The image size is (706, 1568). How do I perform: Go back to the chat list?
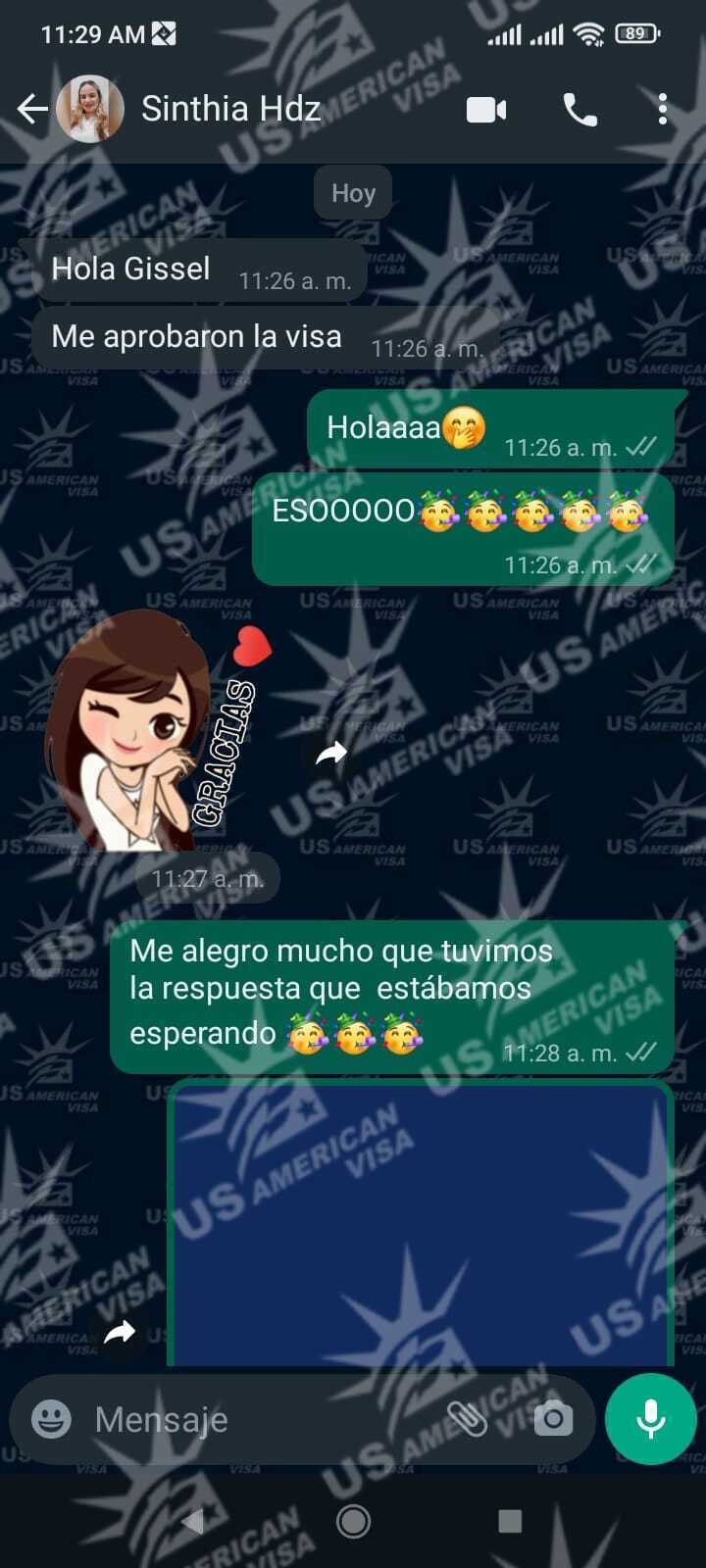[32, 109]
